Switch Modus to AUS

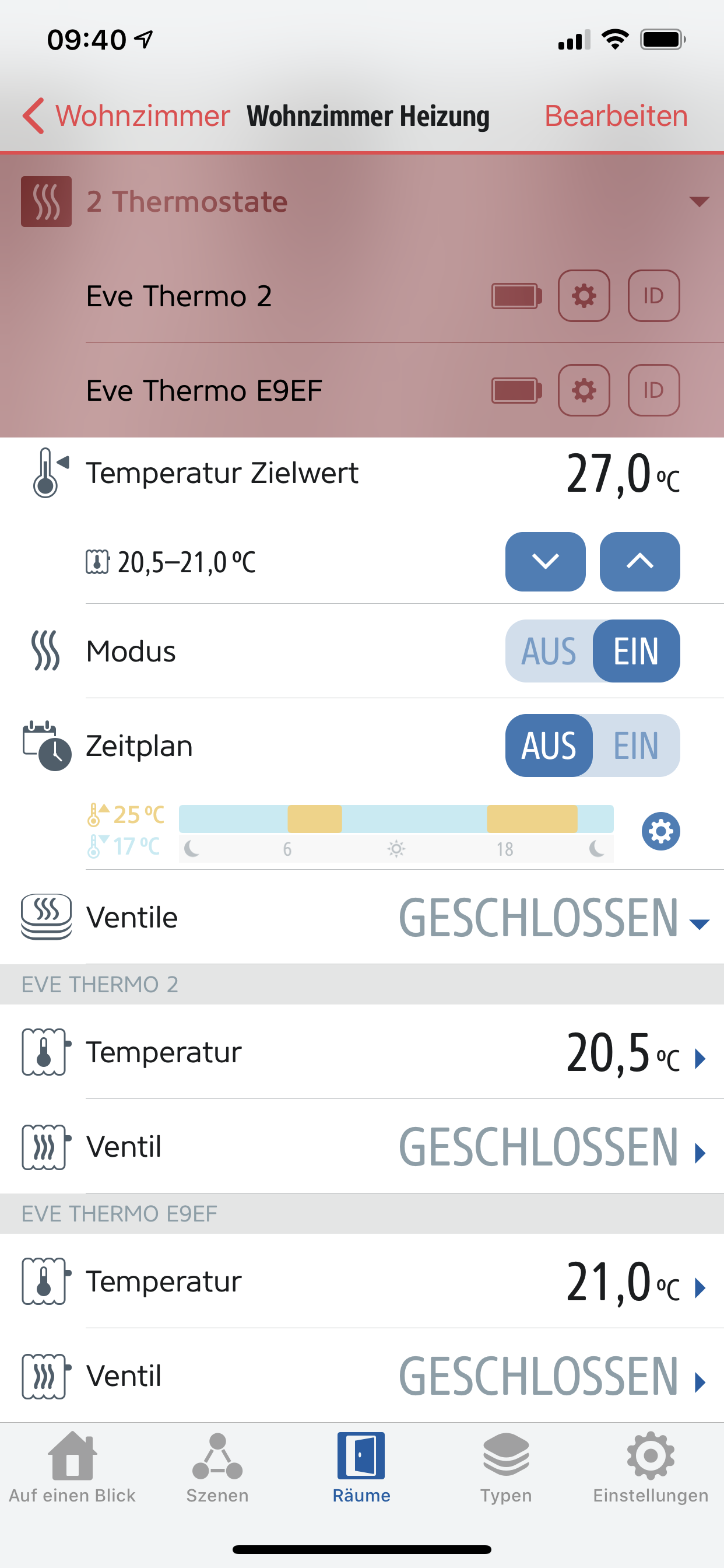click(x=548, y=650)
